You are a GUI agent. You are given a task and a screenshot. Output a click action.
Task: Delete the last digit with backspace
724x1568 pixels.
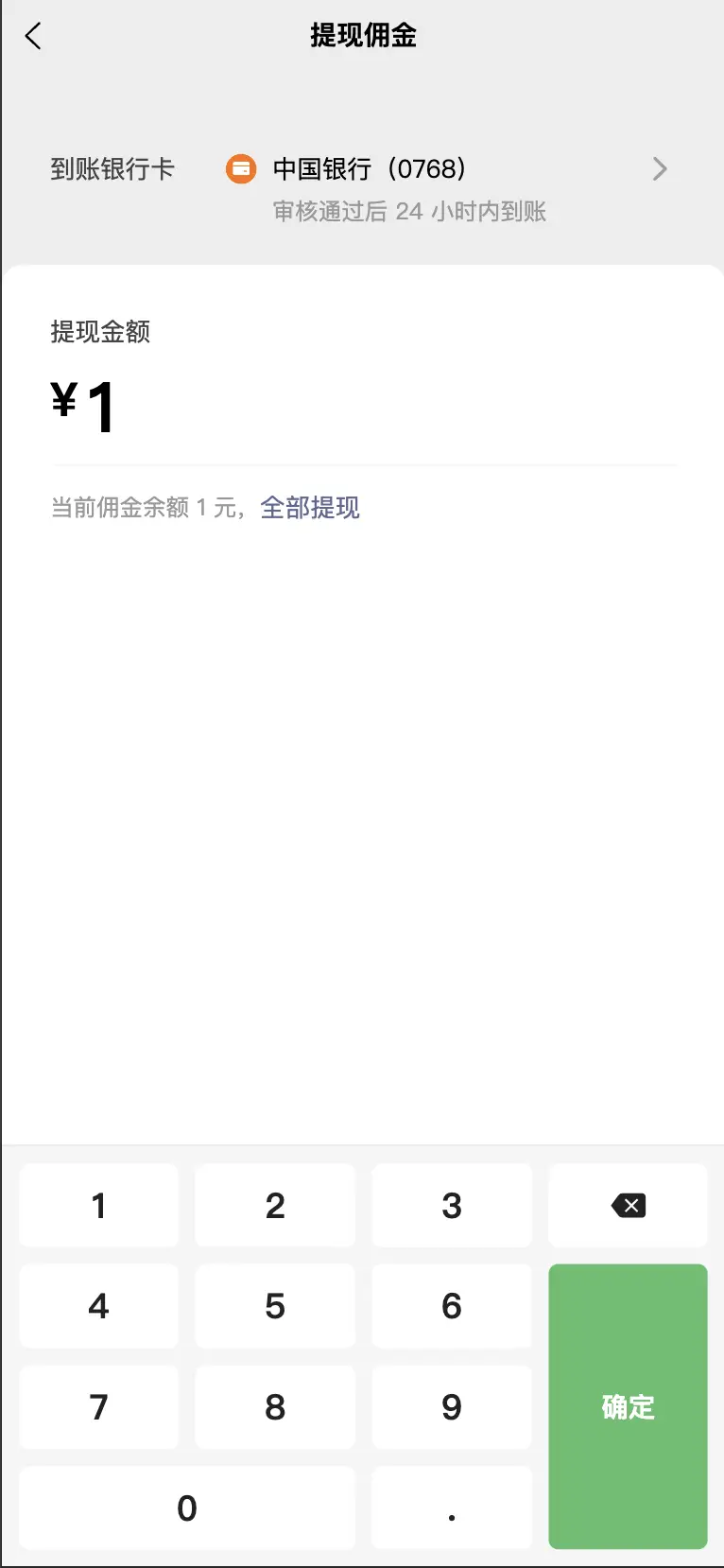click(x=628, y=1206)
